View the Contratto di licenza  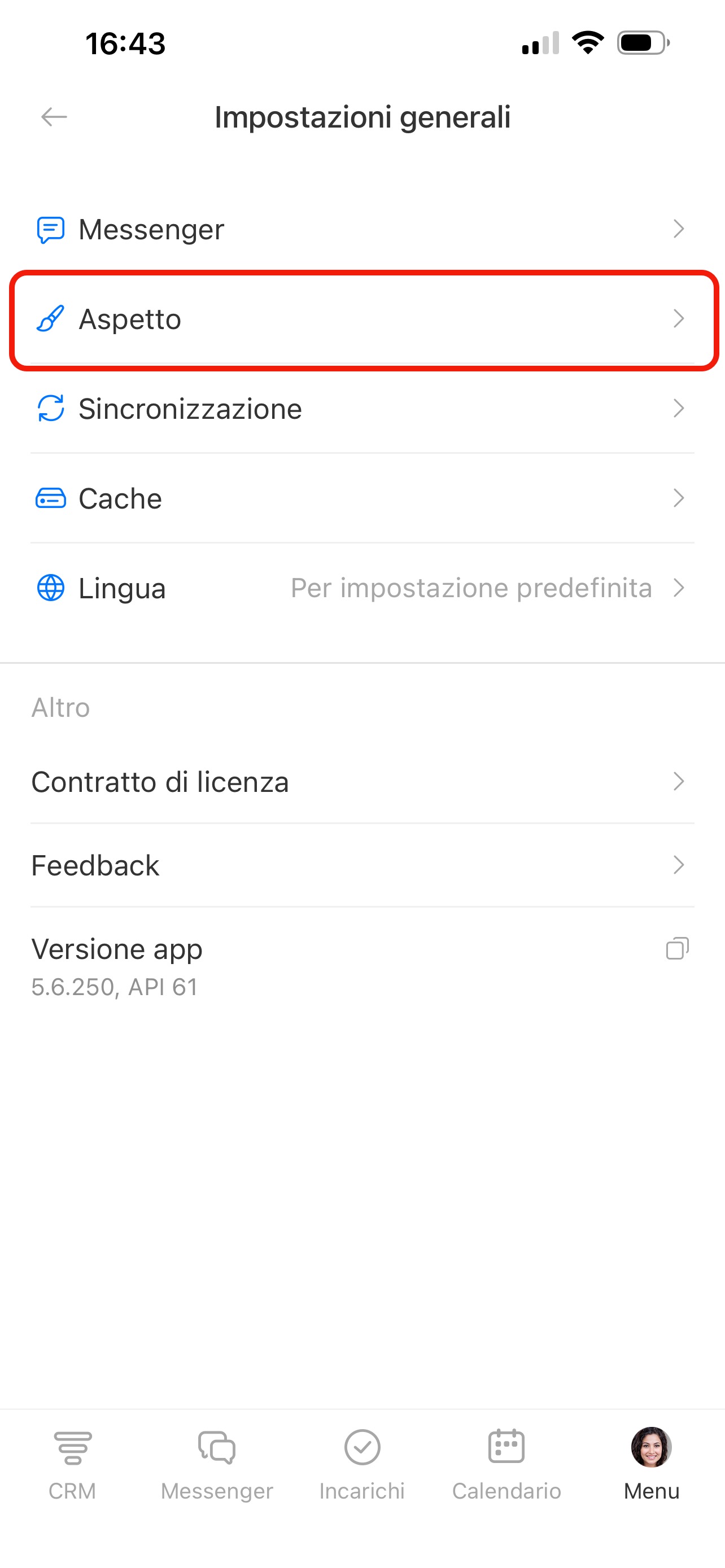pyautogui.click(x=361, y=782)
